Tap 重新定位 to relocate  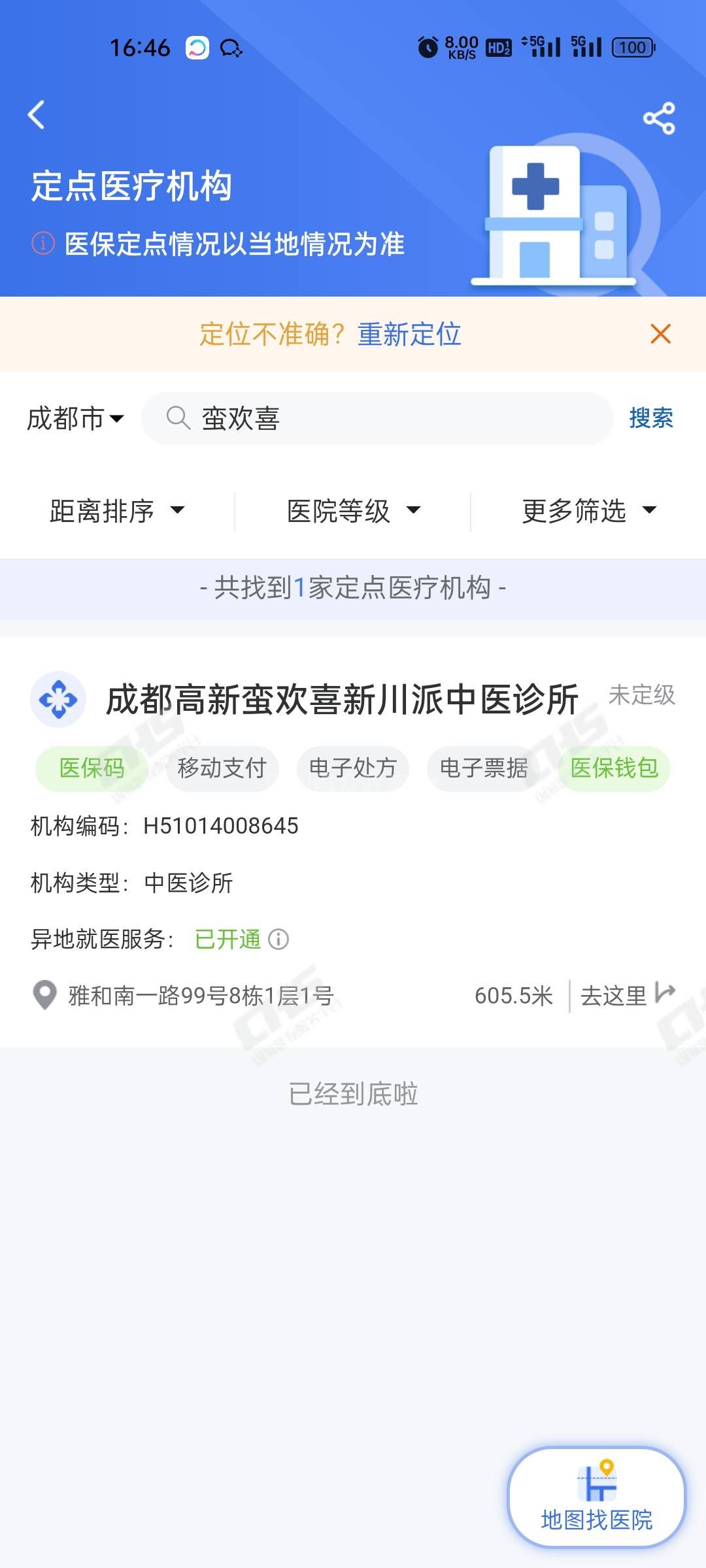click(409, 335)
